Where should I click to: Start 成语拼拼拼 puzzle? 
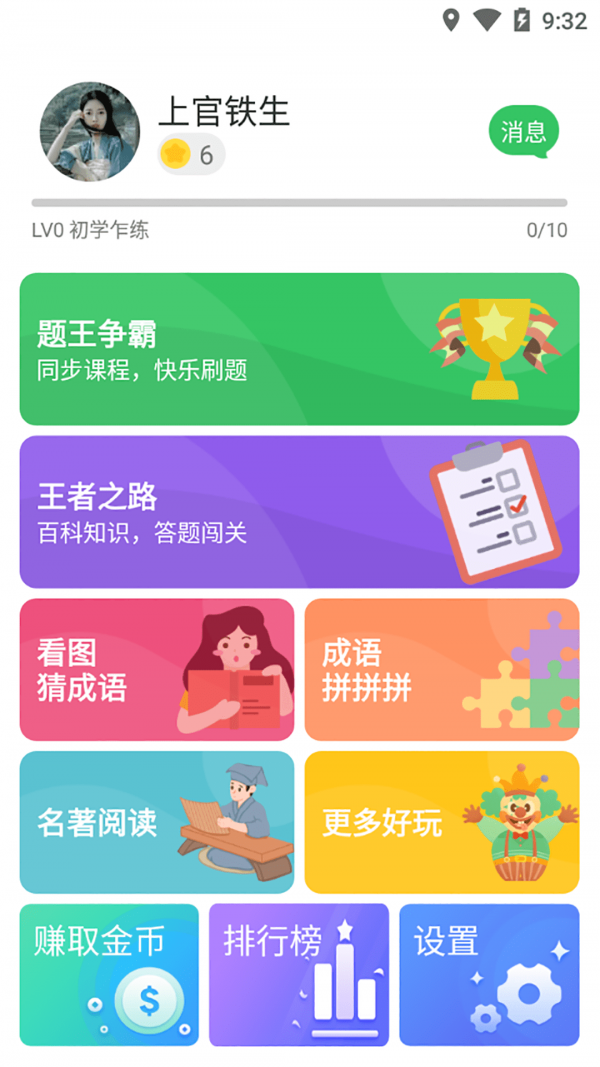click(x=441, y=670)
